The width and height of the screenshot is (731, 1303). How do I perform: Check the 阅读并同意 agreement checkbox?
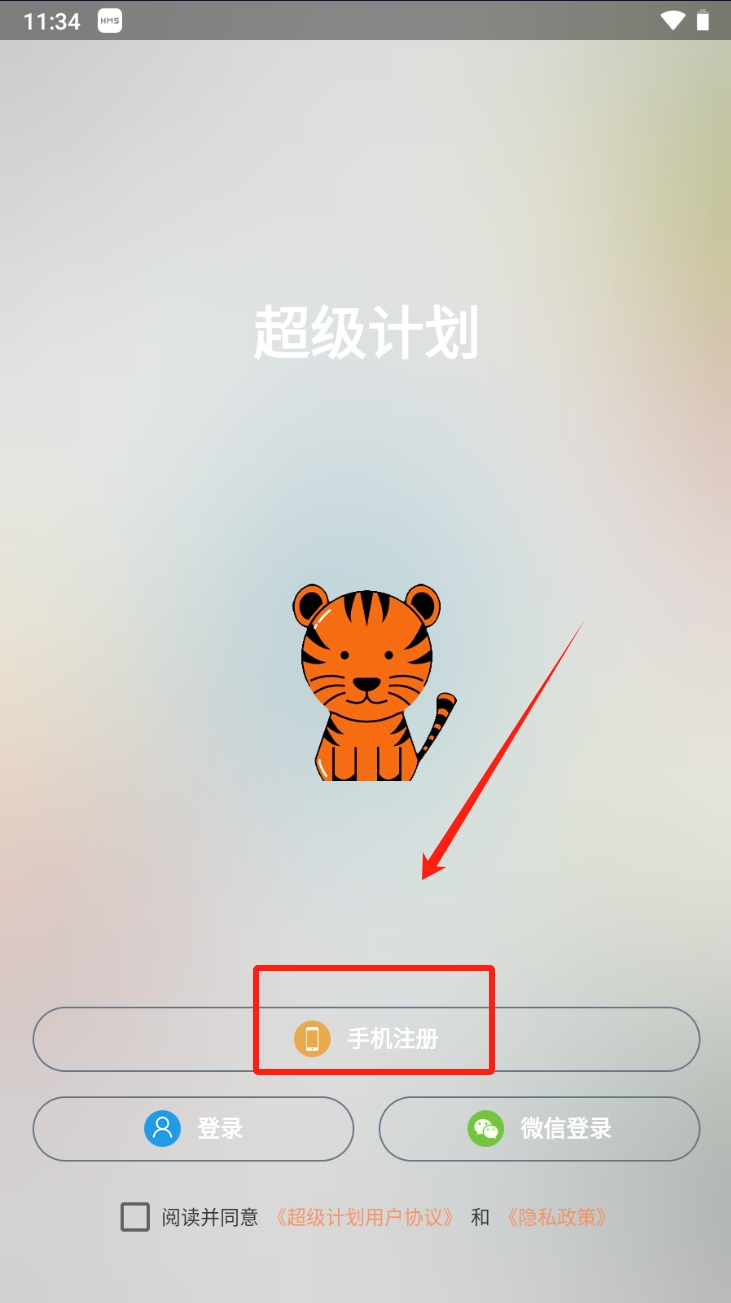(x=135, y=1217)
